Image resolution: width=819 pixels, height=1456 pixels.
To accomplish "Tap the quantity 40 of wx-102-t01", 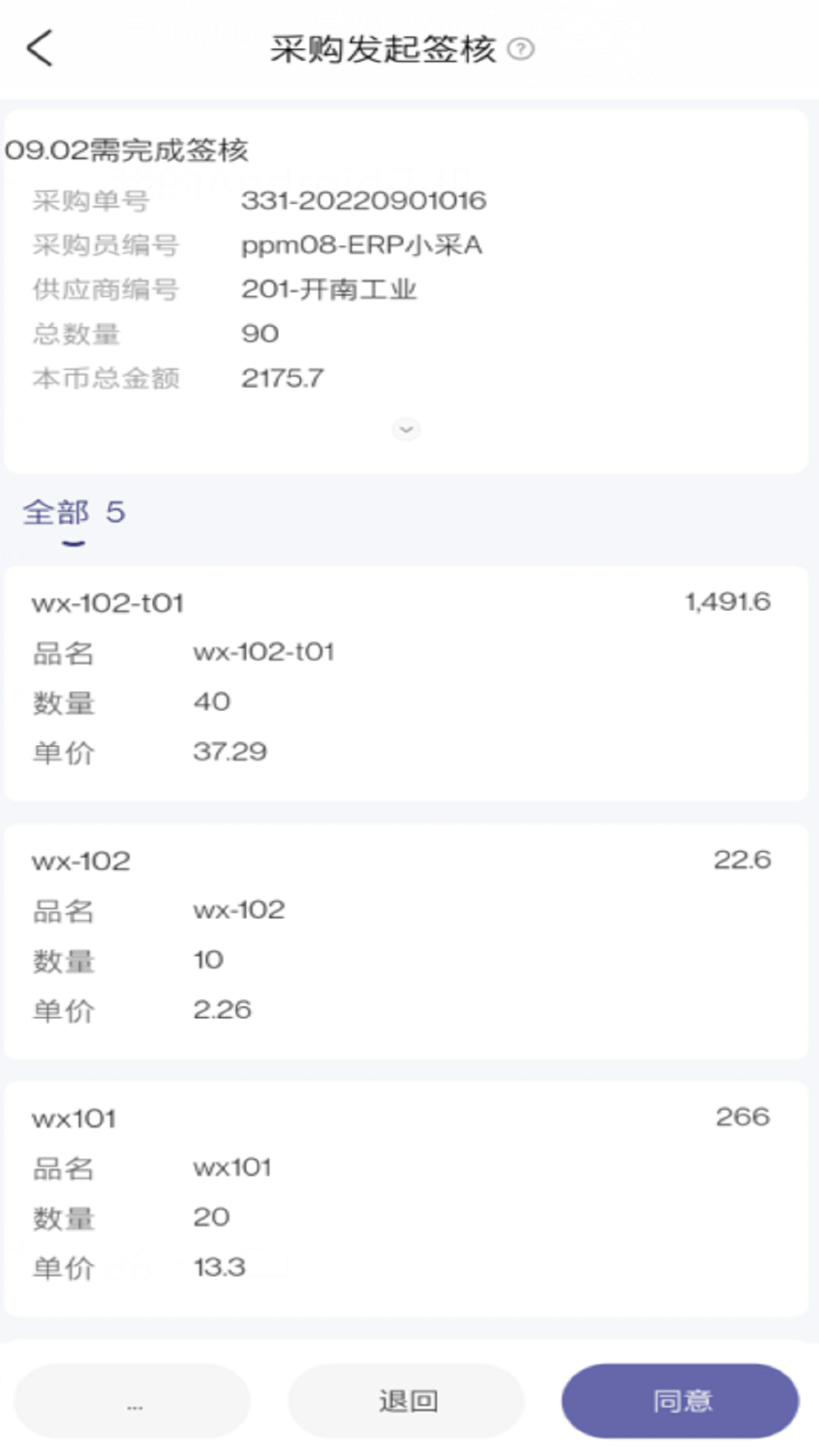I will 212,702.
